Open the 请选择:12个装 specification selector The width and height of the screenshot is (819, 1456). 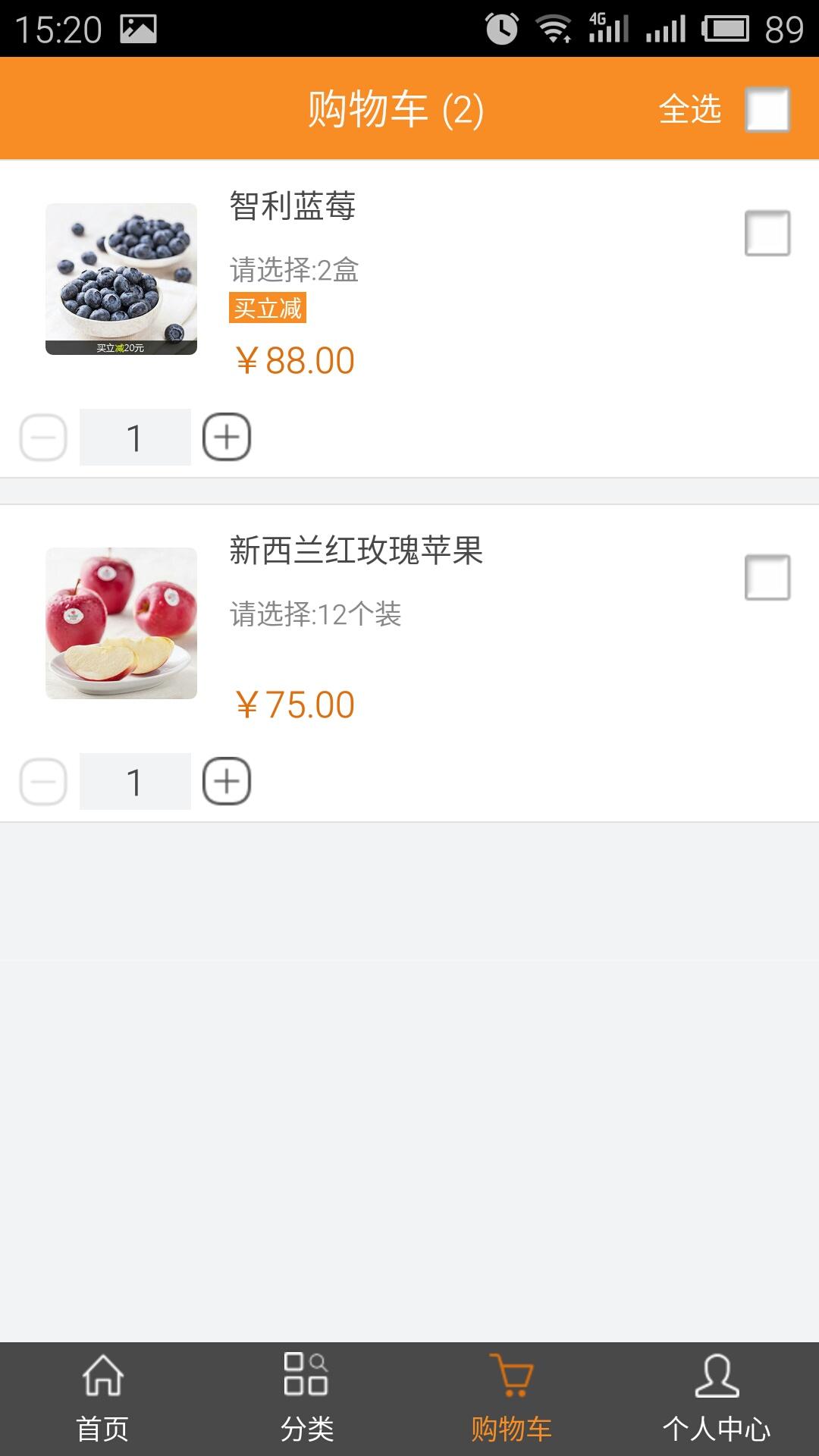pyautogui.click(x=316, y=616)
